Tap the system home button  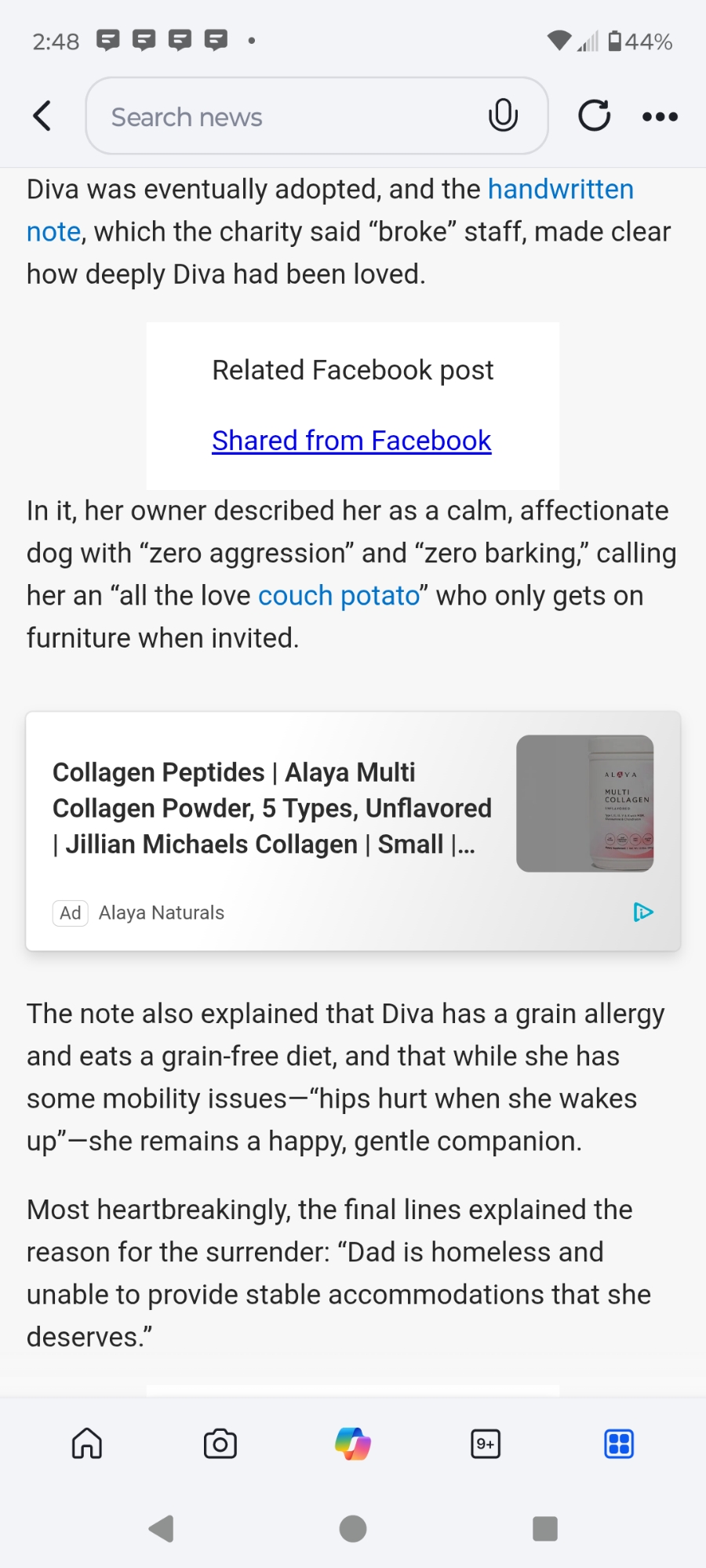coord(353,1528)
